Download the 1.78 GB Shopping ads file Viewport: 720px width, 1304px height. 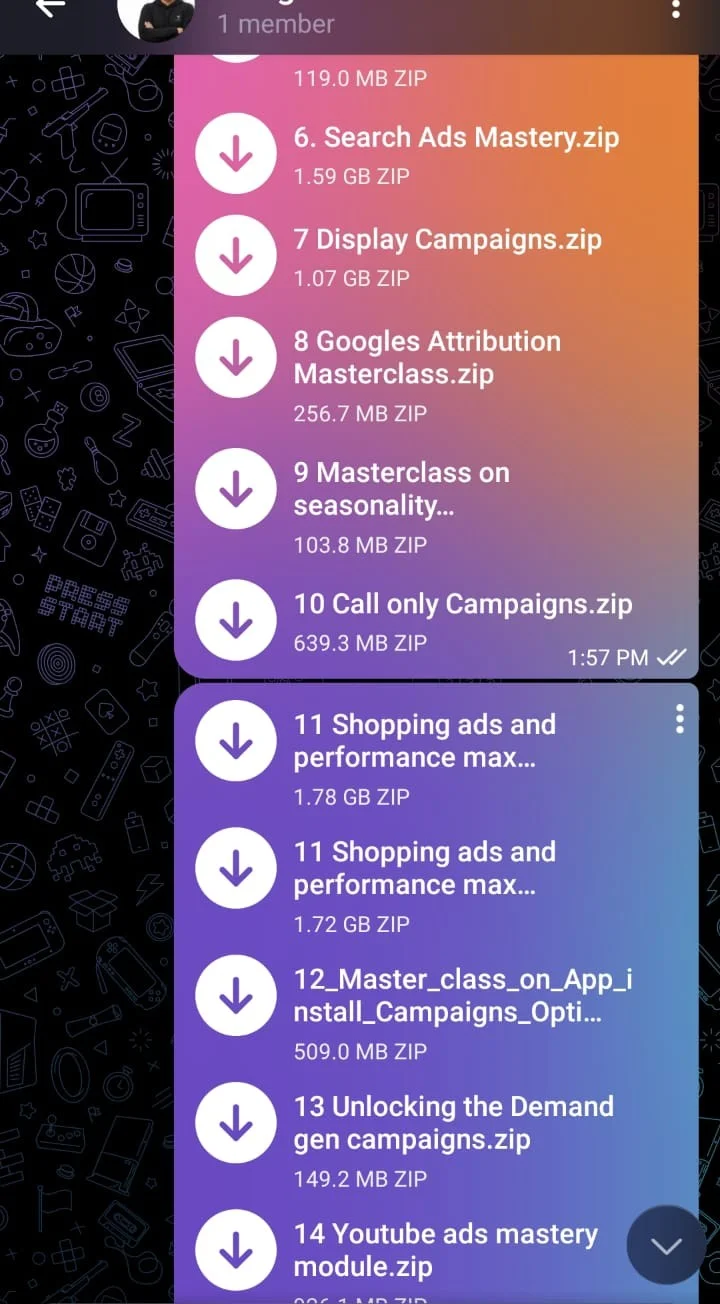[236, 741]
